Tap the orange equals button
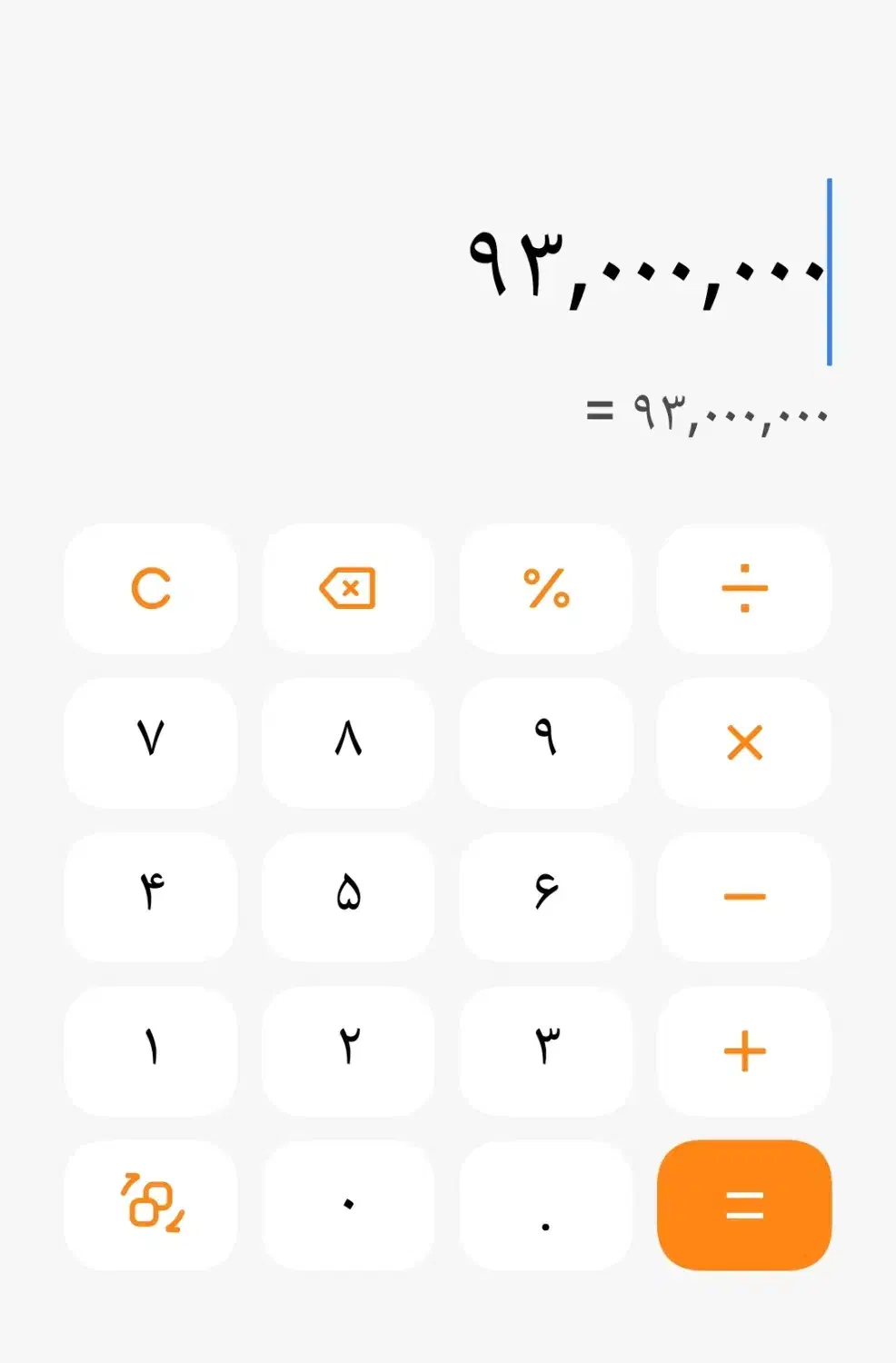 744,1205
